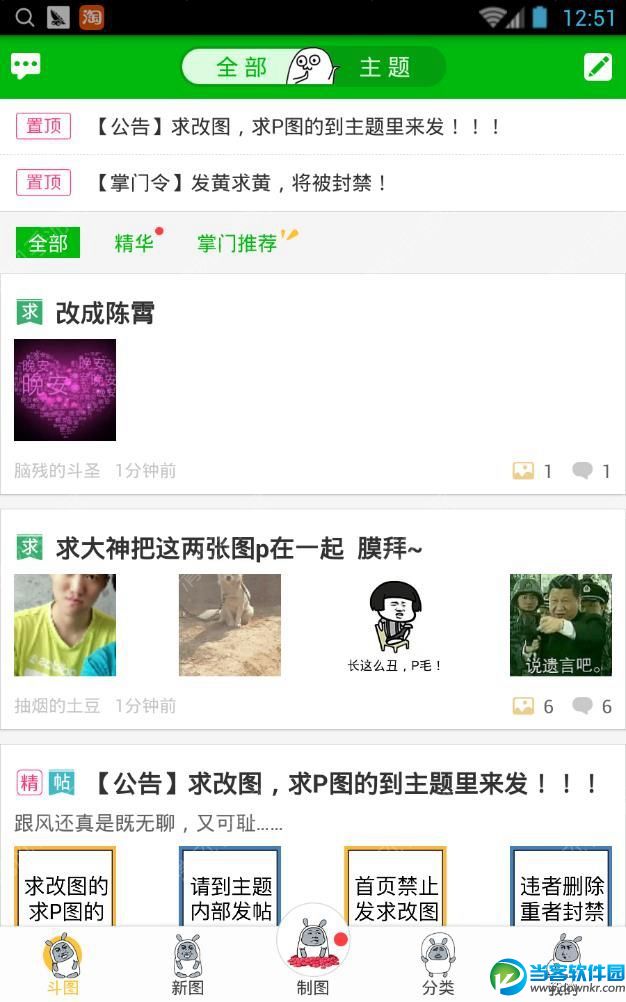Open pinned notice 【公告】求改图

pos(297,127)
